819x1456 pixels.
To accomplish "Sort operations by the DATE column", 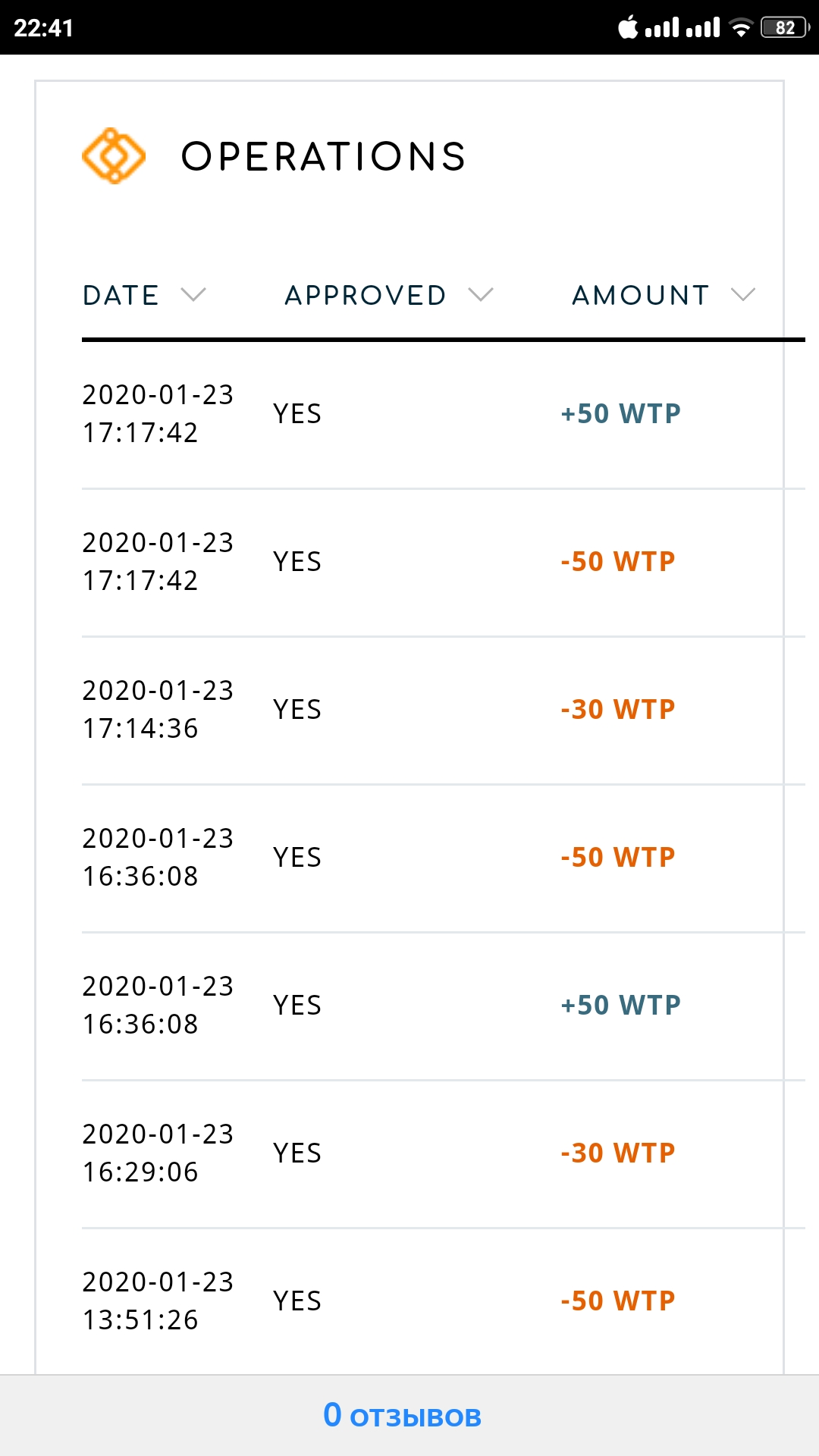I will coord(144,295).
